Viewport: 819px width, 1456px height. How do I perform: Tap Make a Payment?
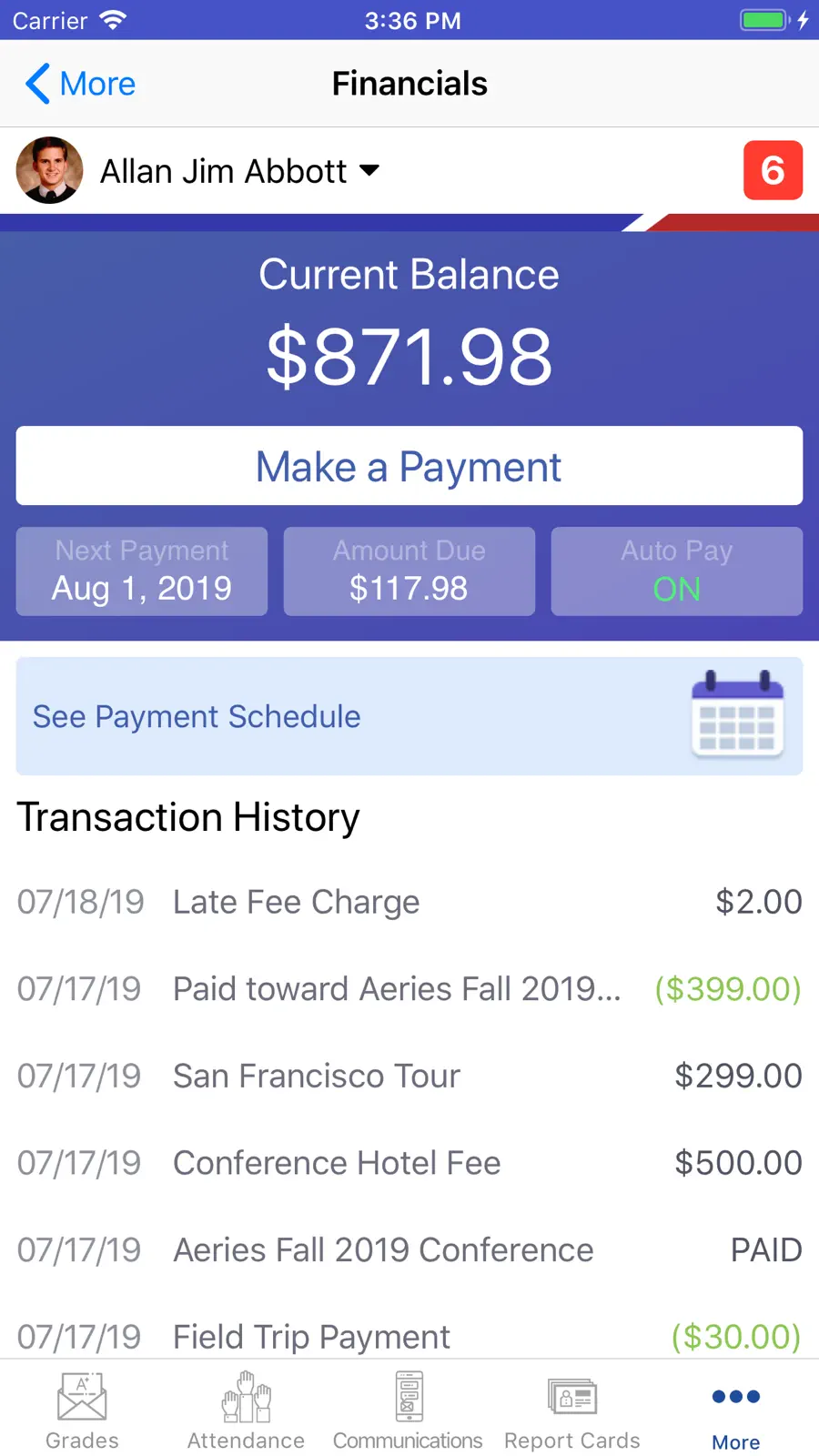[409, 466]
